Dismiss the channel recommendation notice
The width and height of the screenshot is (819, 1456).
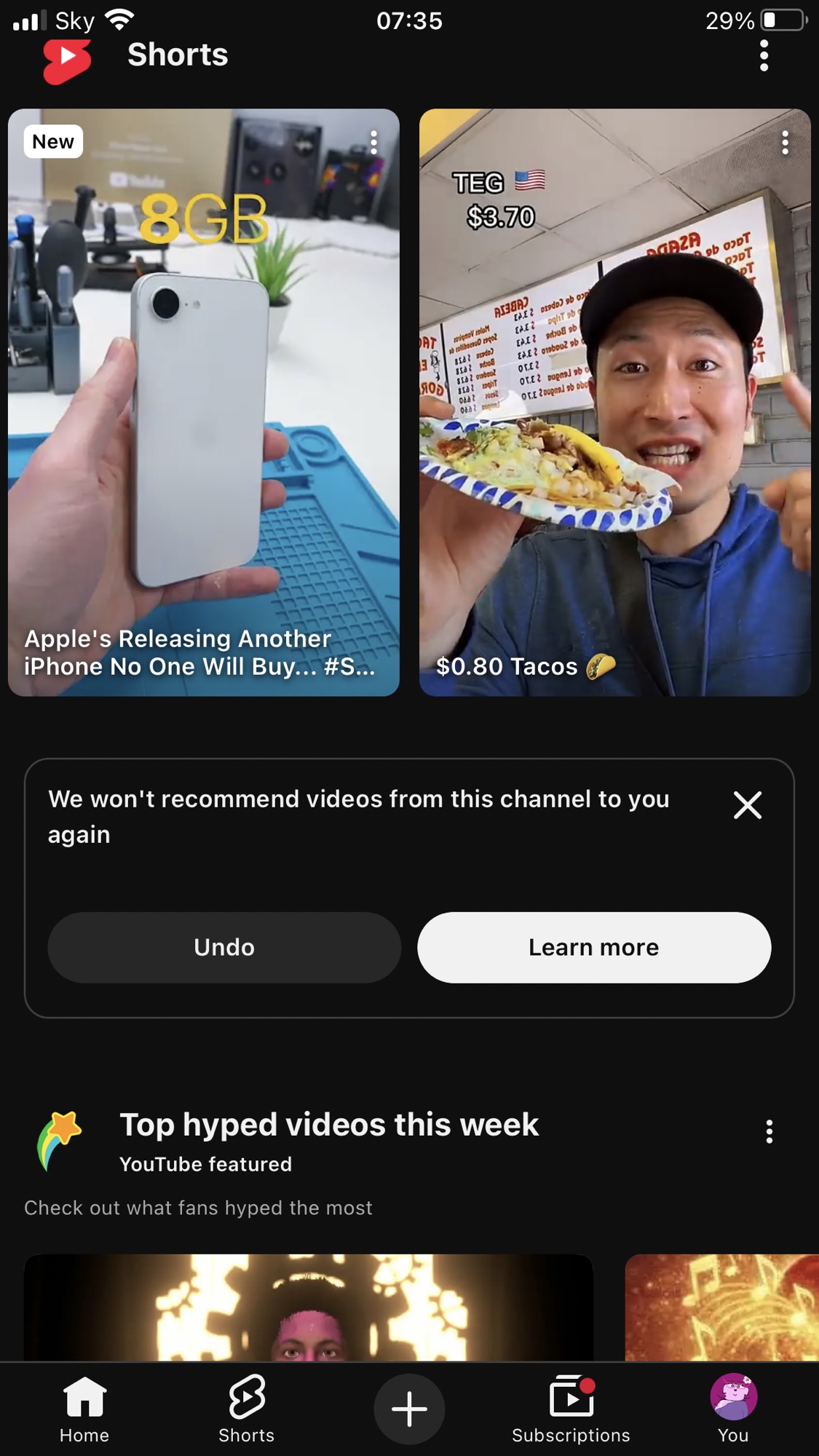tap(747, 805)
